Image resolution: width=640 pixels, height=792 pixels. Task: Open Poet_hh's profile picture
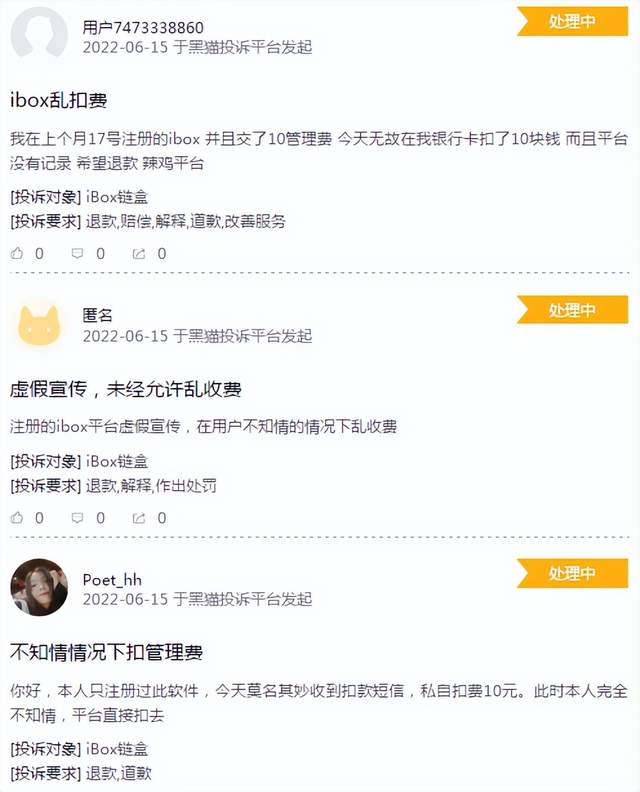39,588
